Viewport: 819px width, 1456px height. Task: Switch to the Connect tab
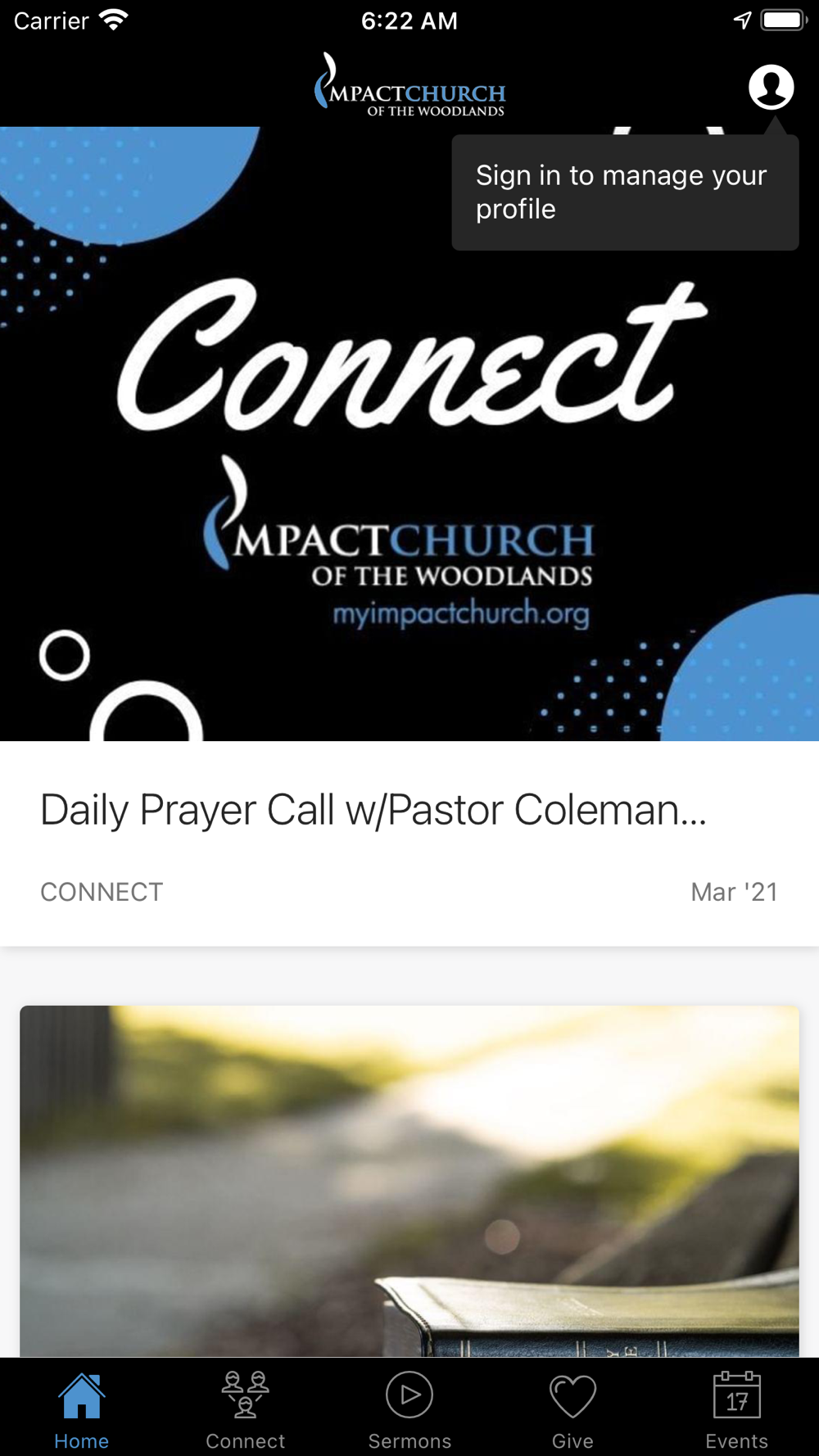245,1410
